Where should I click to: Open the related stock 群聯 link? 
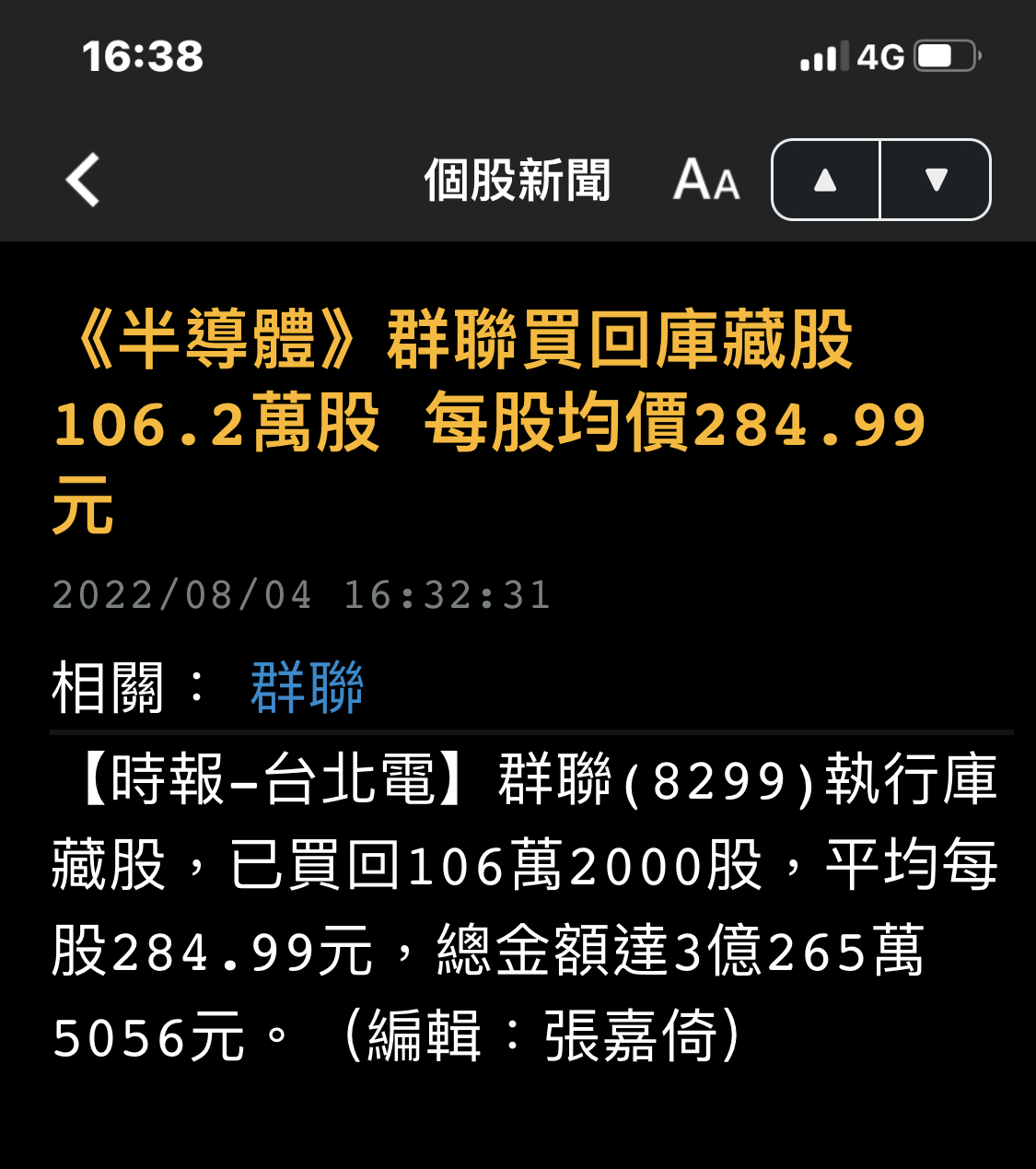tap(308, 688)
